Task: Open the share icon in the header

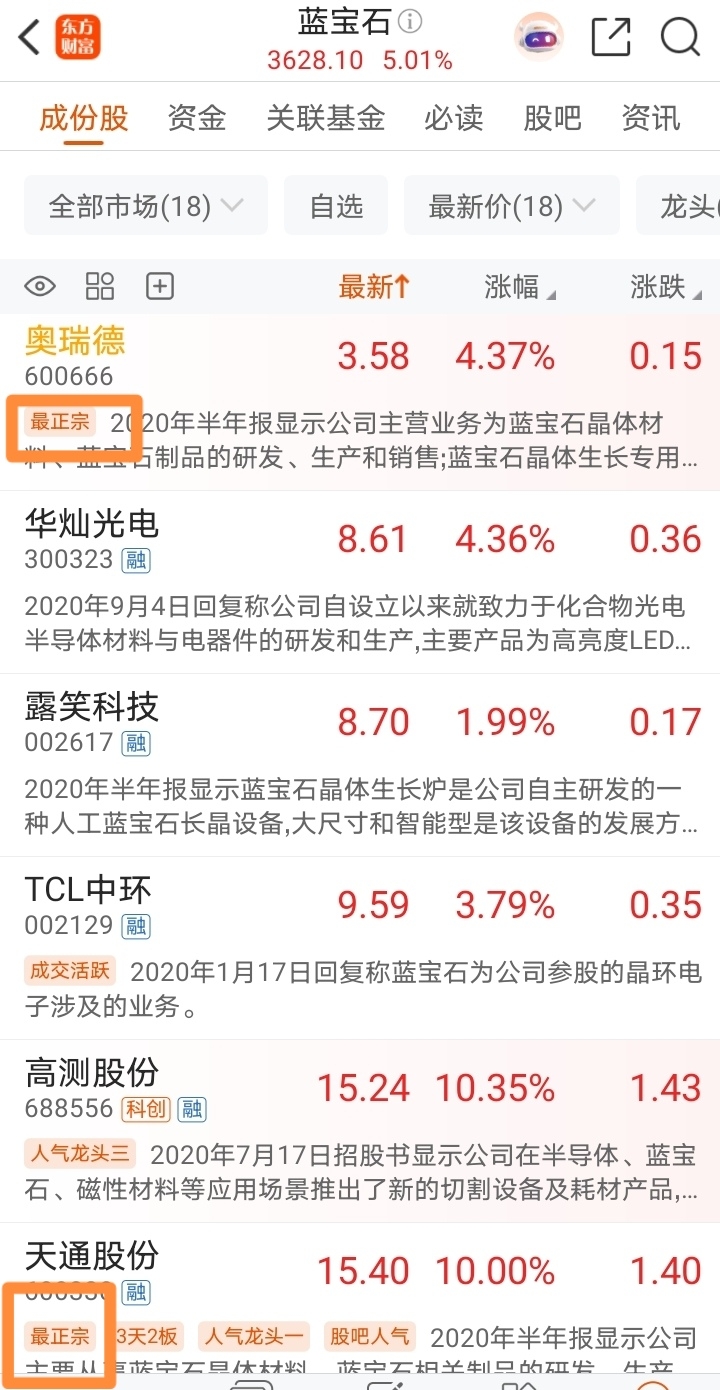Action: pos(611,38)
